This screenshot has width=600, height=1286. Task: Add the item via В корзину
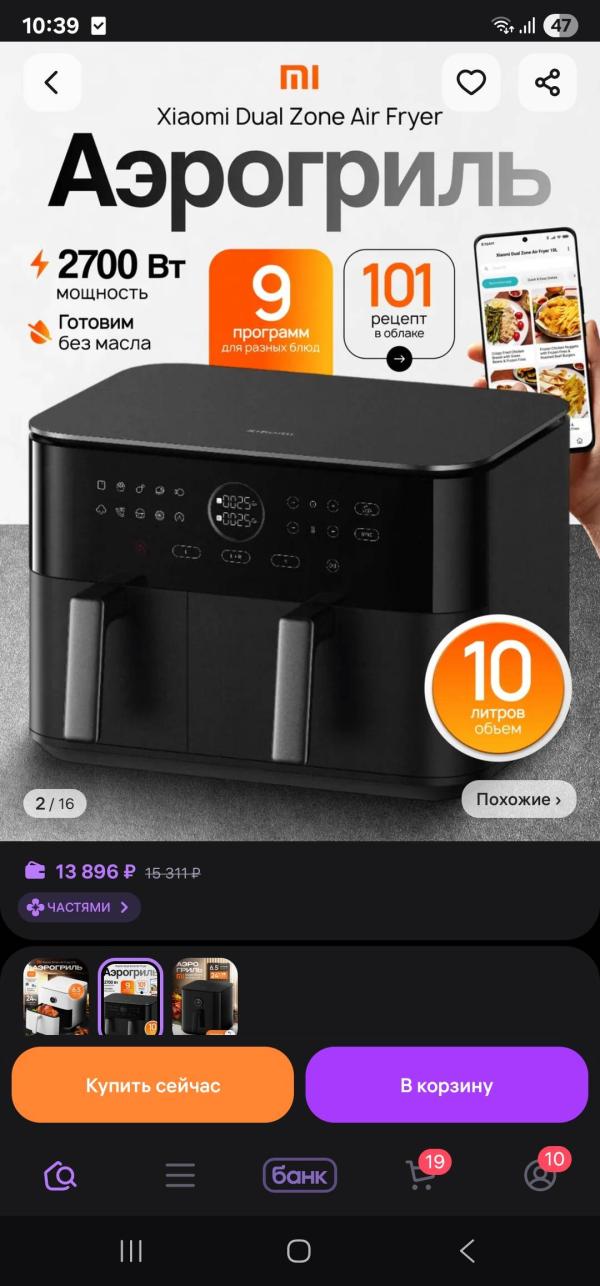[x=447, y=1085]
